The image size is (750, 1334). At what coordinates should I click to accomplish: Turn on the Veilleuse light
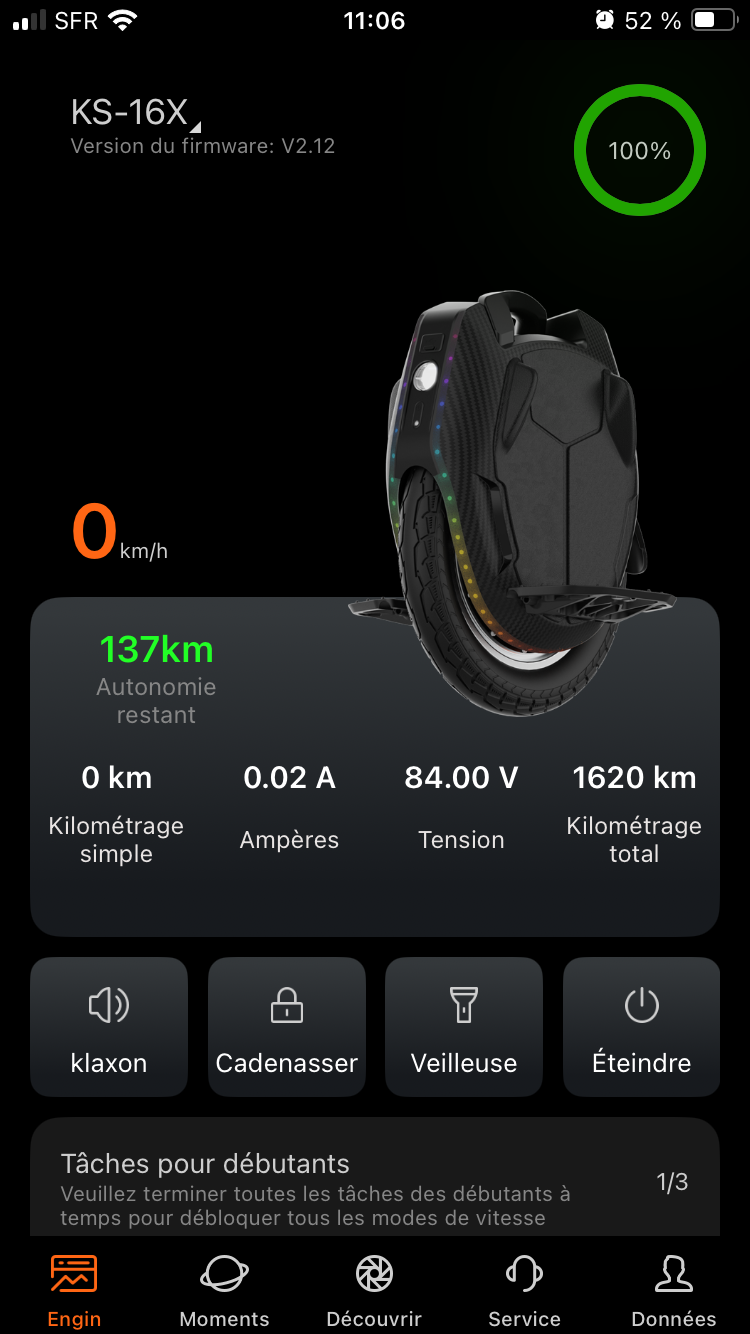[x=464, y=1027]
